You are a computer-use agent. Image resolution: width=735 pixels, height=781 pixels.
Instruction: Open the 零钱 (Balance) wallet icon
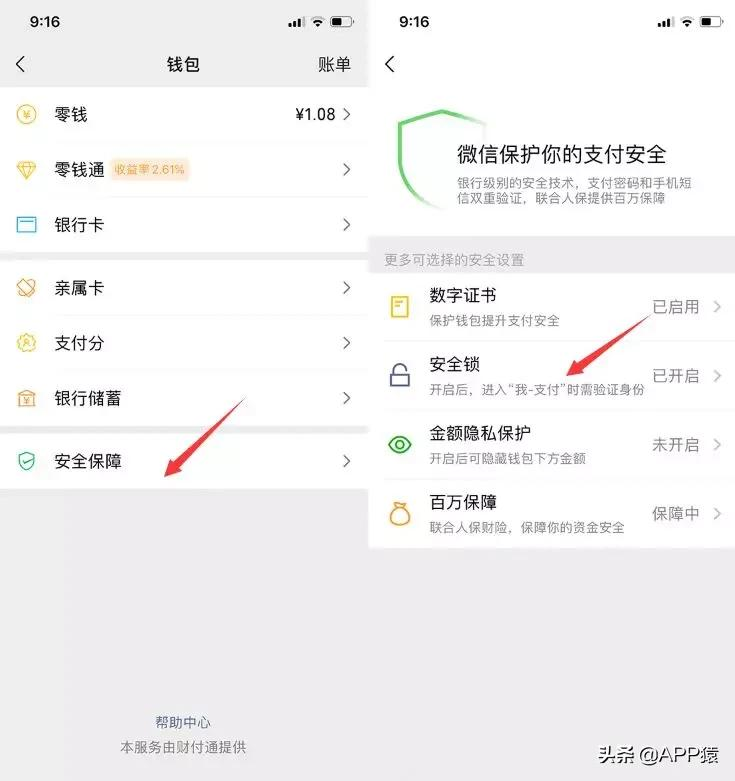point(26,114)
